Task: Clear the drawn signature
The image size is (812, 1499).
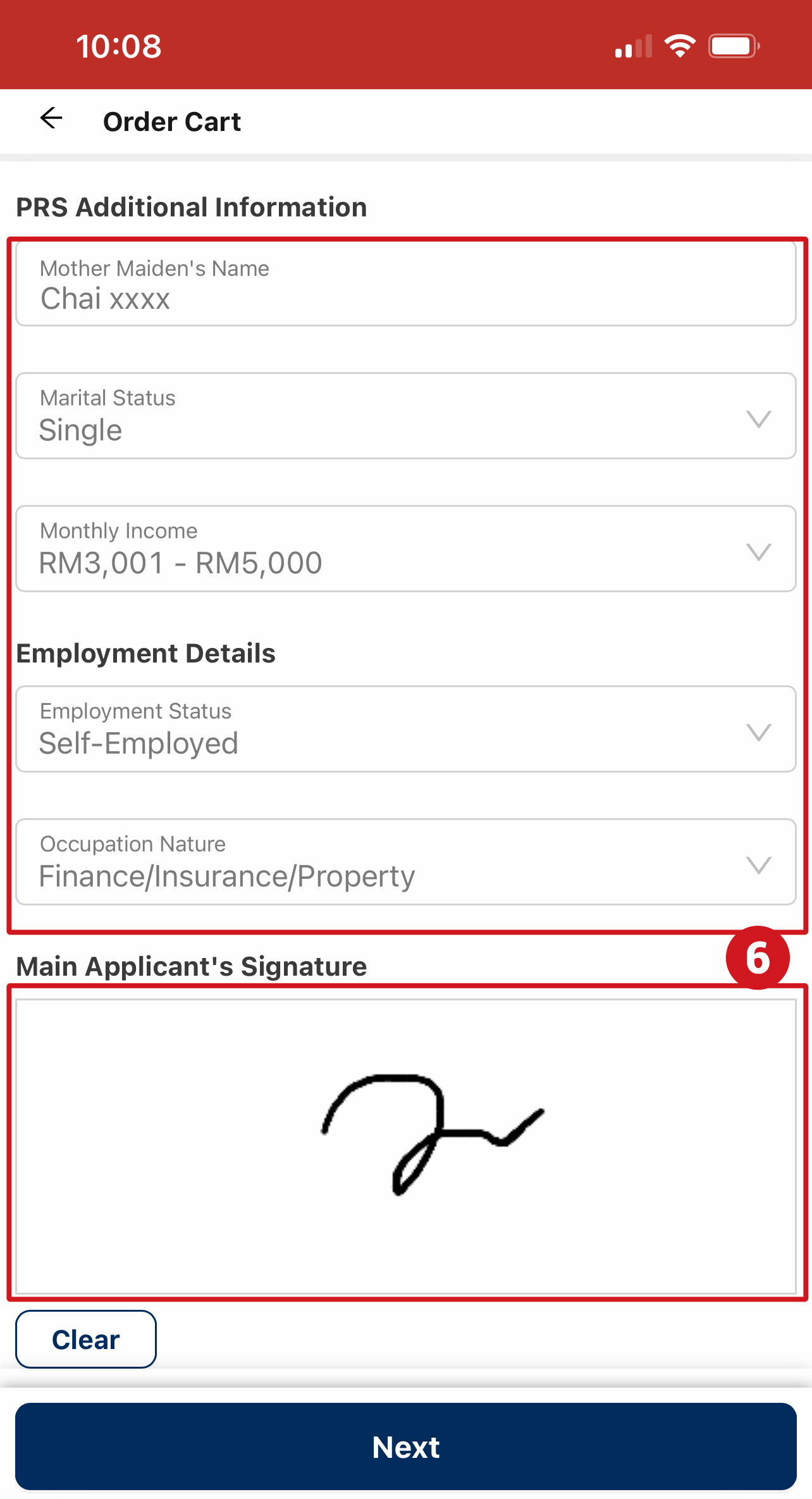Action: coord(86,1339)
